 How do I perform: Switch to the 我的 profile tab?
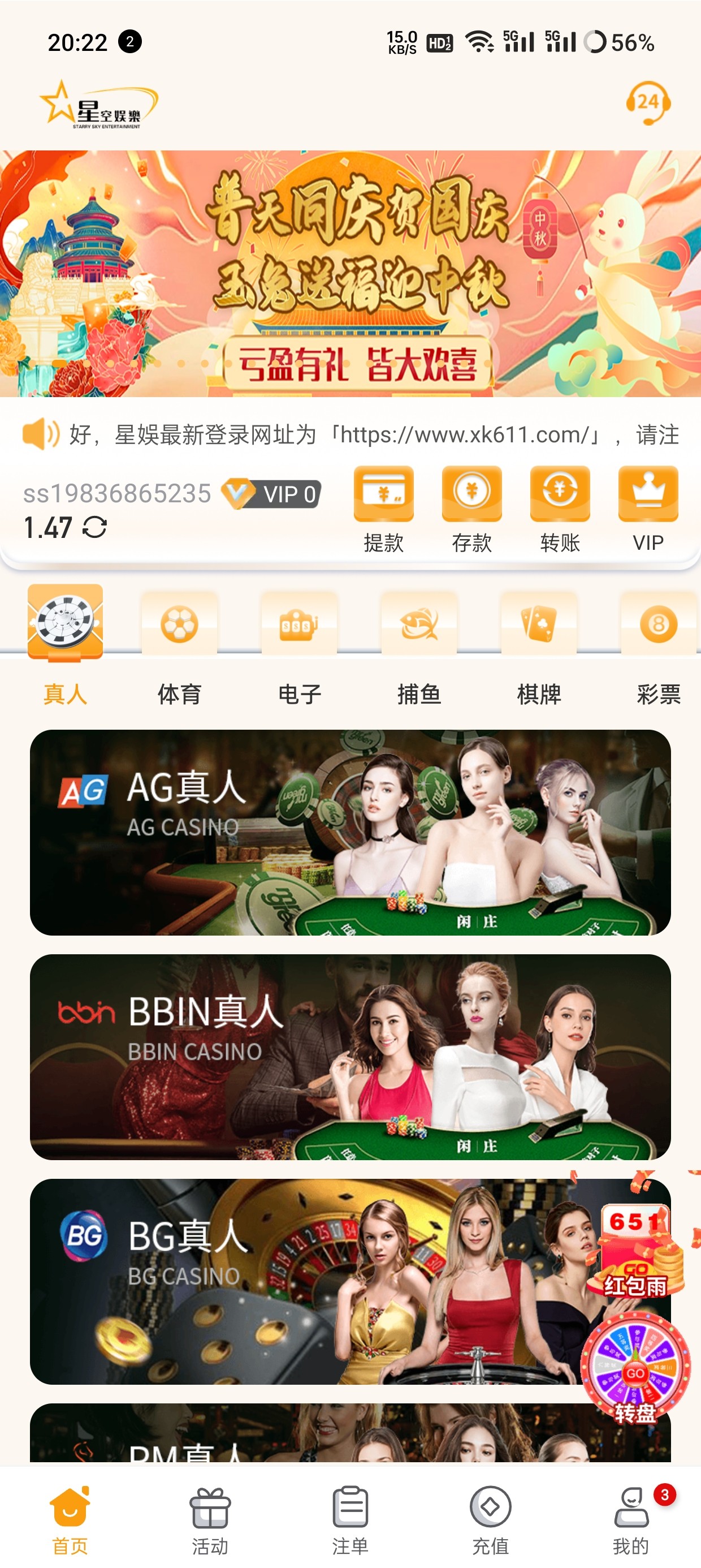tap(631, 1519)
